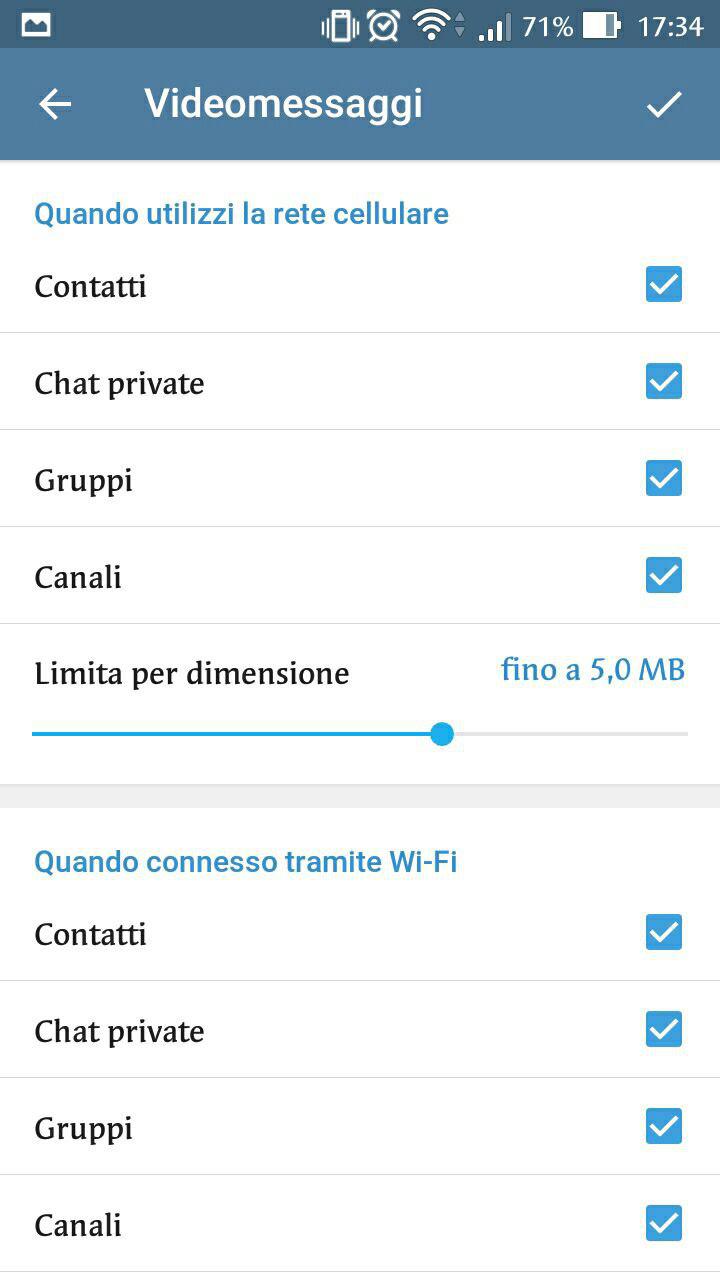Viewport: 720px width, 1280px height.
Task: Uncheck Chat private under rete cellulare
Action: click(x=664, y=382)
